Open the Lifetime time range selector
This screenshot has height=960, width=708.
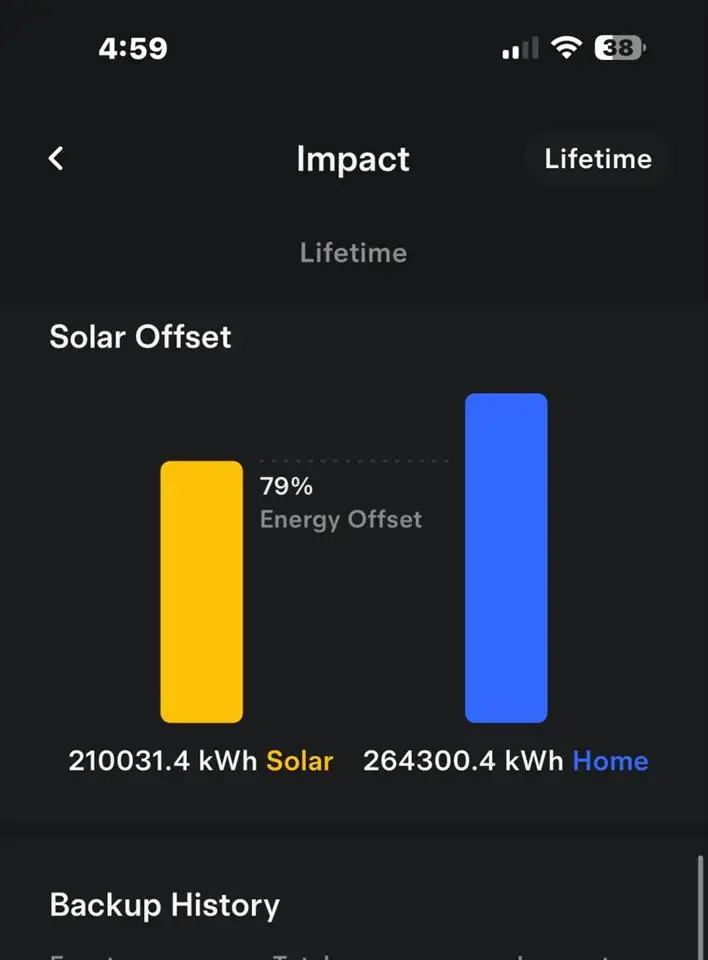click(597, 159)
